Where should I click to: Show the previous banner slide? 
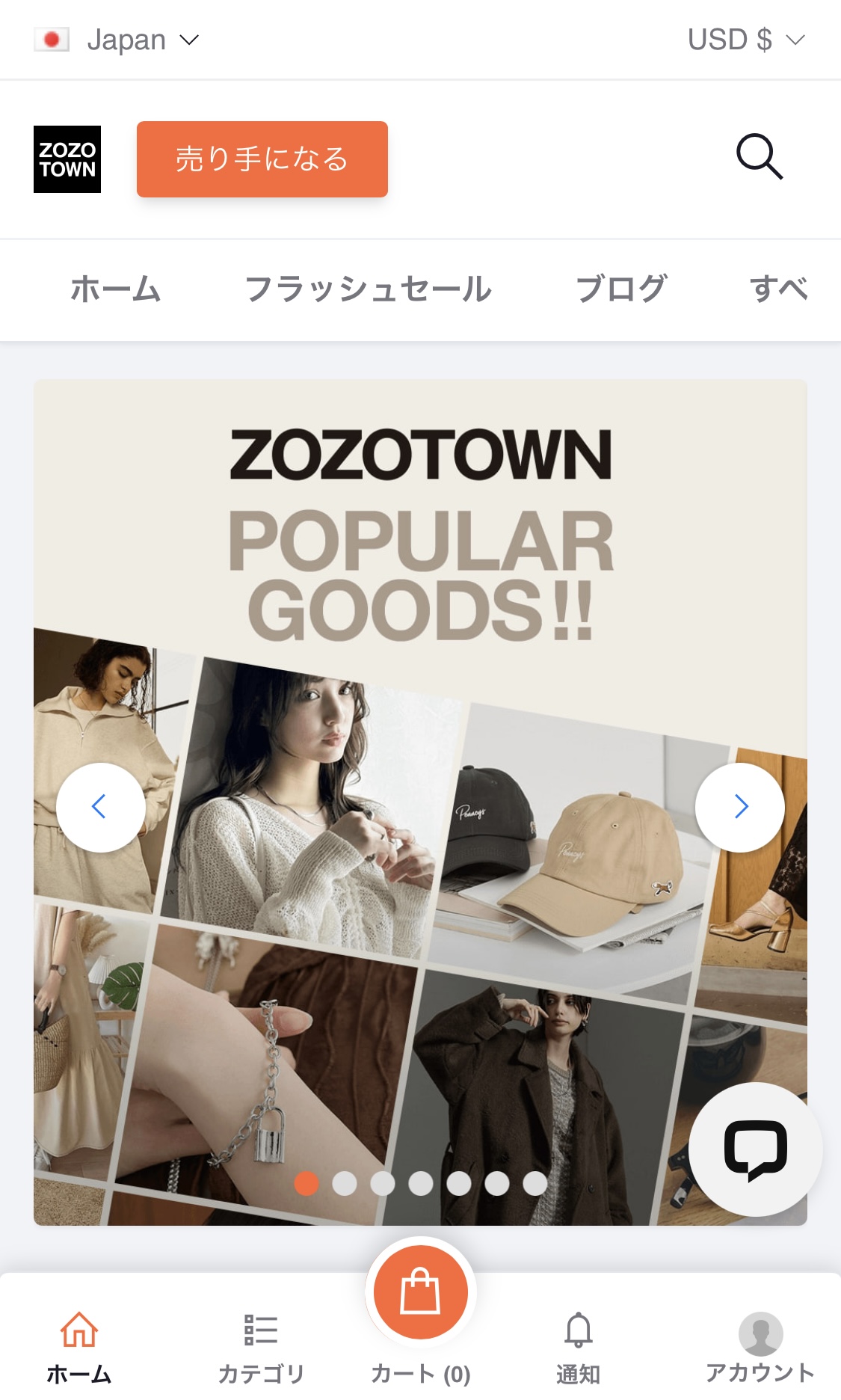pyautogui.click(x=100, y=807)
